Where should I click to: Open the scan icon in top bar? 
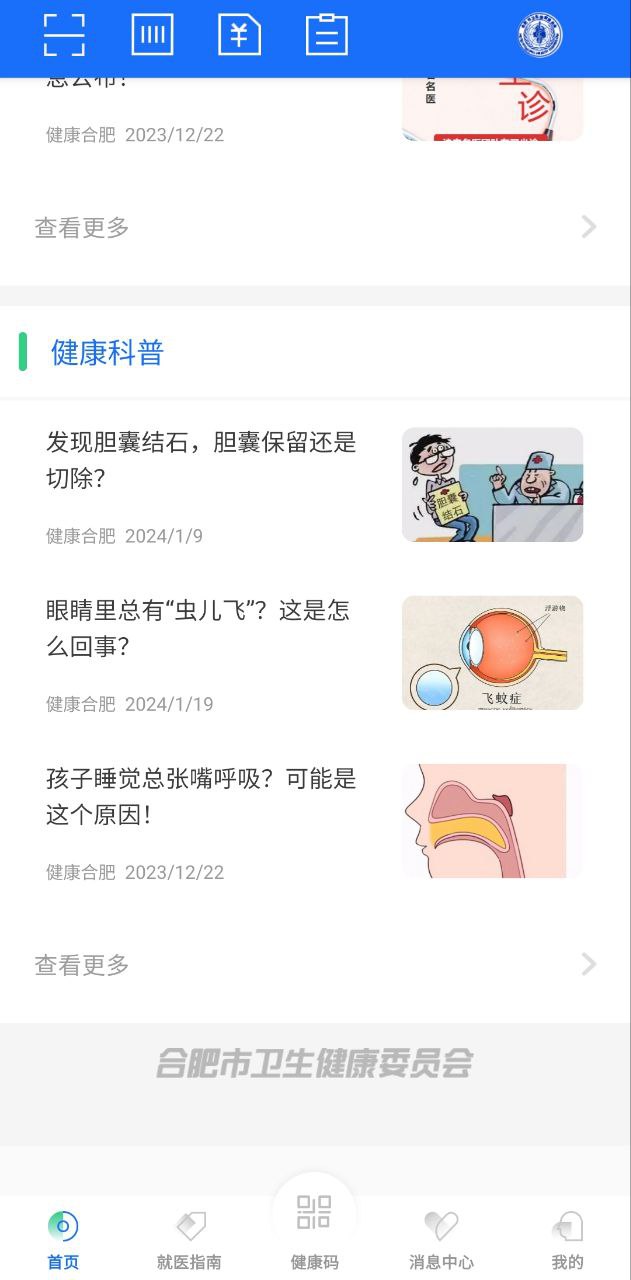[65, 36]
